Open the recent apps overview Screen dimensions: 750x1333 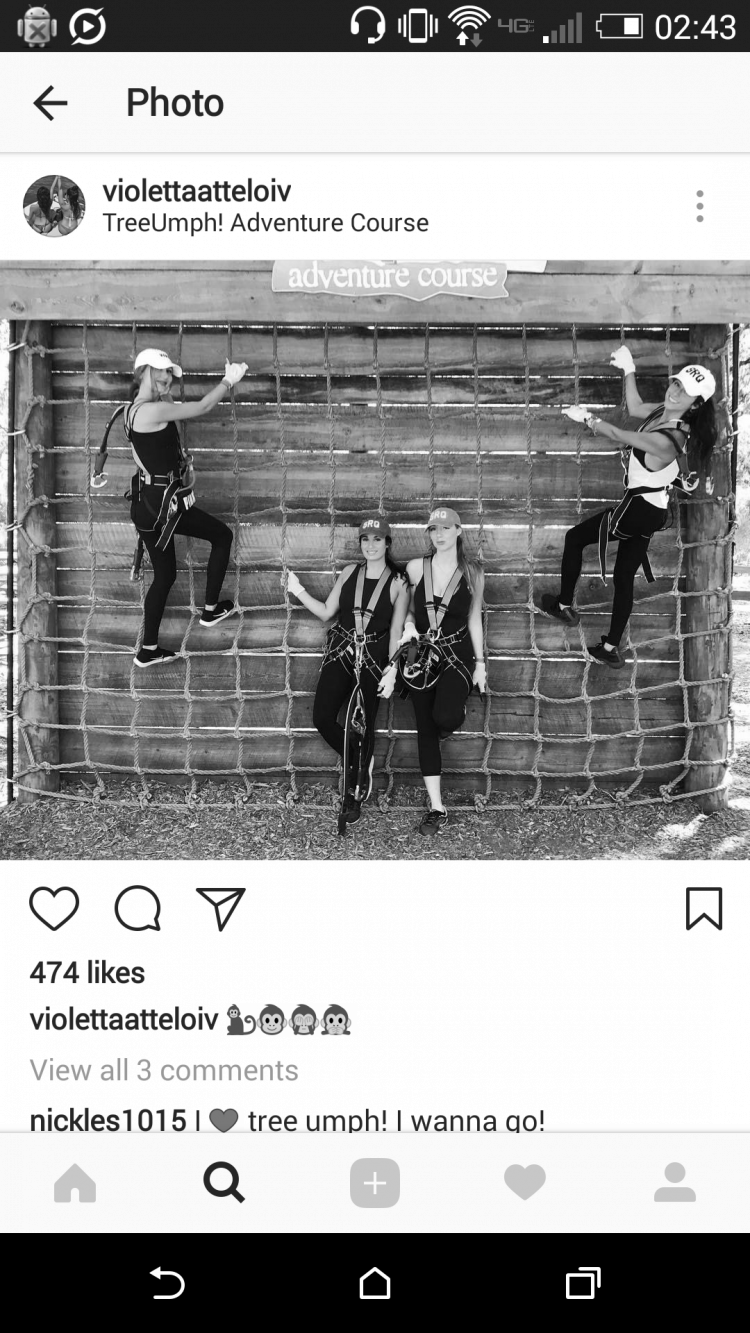pyautogui.click(x=582, y=1283)
